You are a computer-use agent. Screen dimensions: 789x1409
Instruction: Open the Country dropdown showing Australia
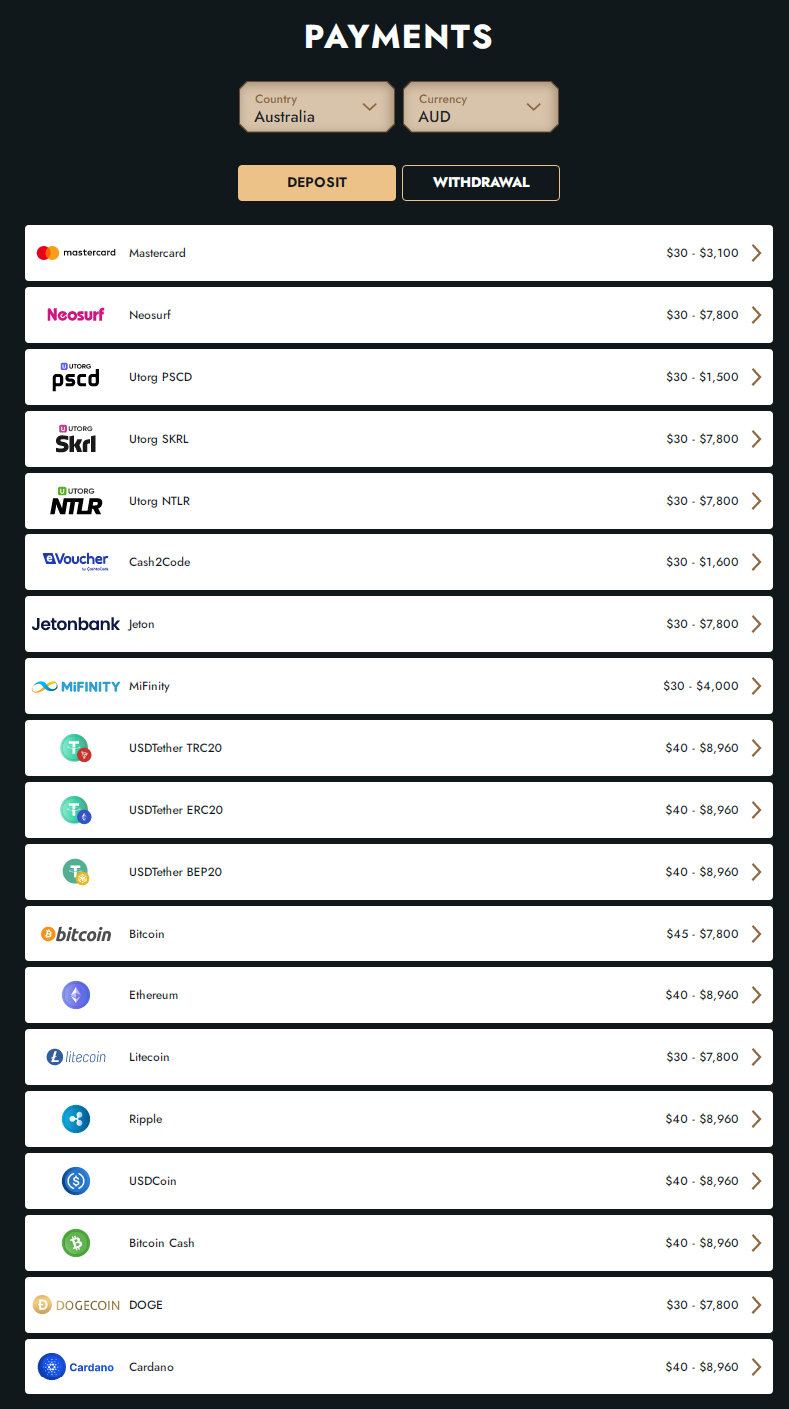317,107
